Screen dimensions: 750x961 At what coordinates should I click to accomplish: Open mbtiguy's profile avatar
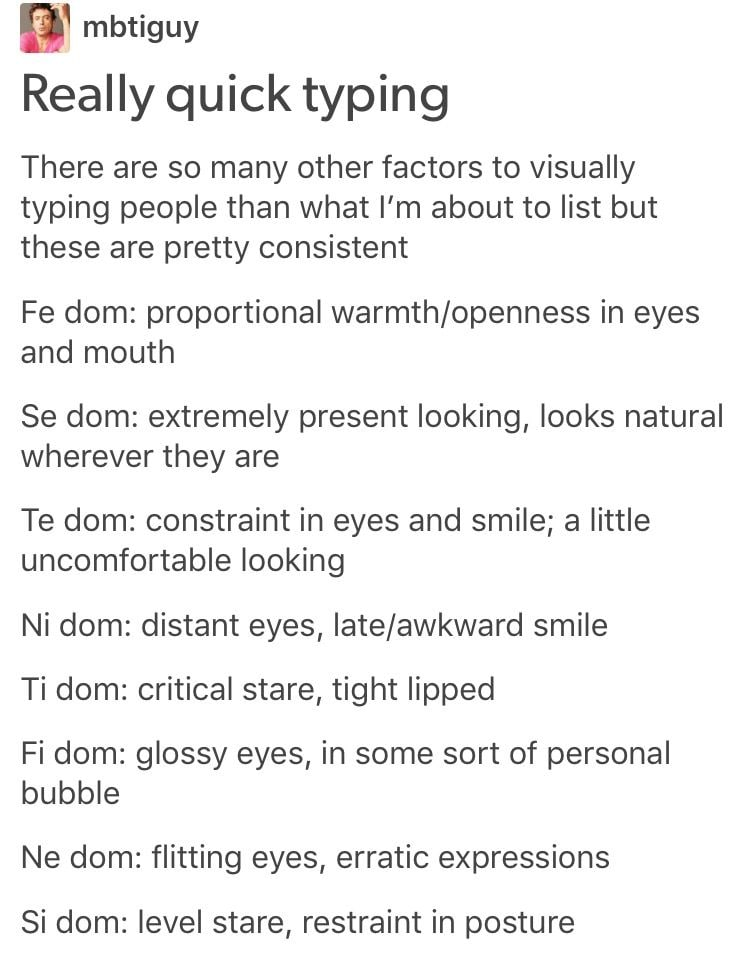pos(45,28)
